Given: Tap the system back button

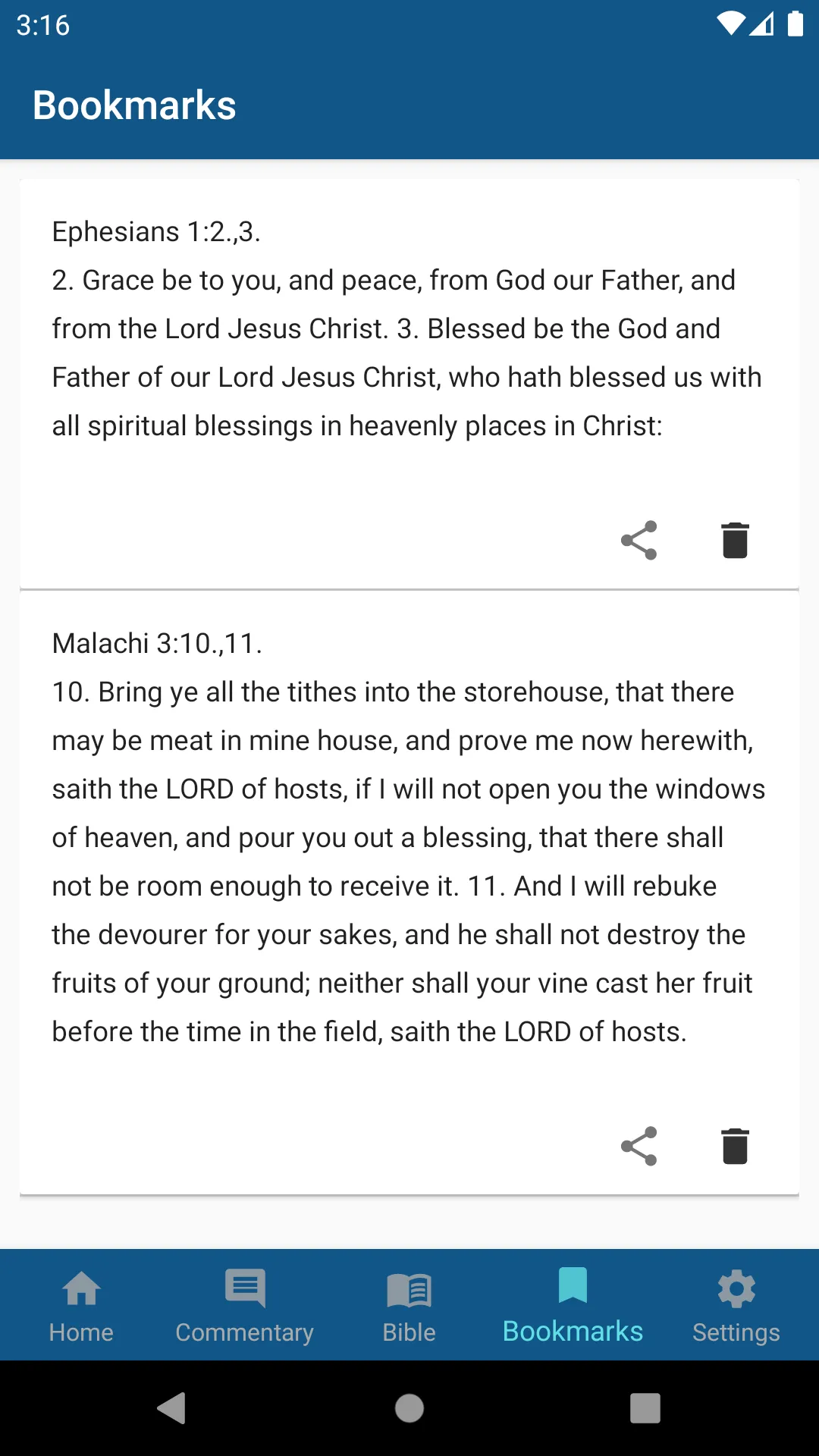Looking at the screenshot, I should (x=172, y=1408).
